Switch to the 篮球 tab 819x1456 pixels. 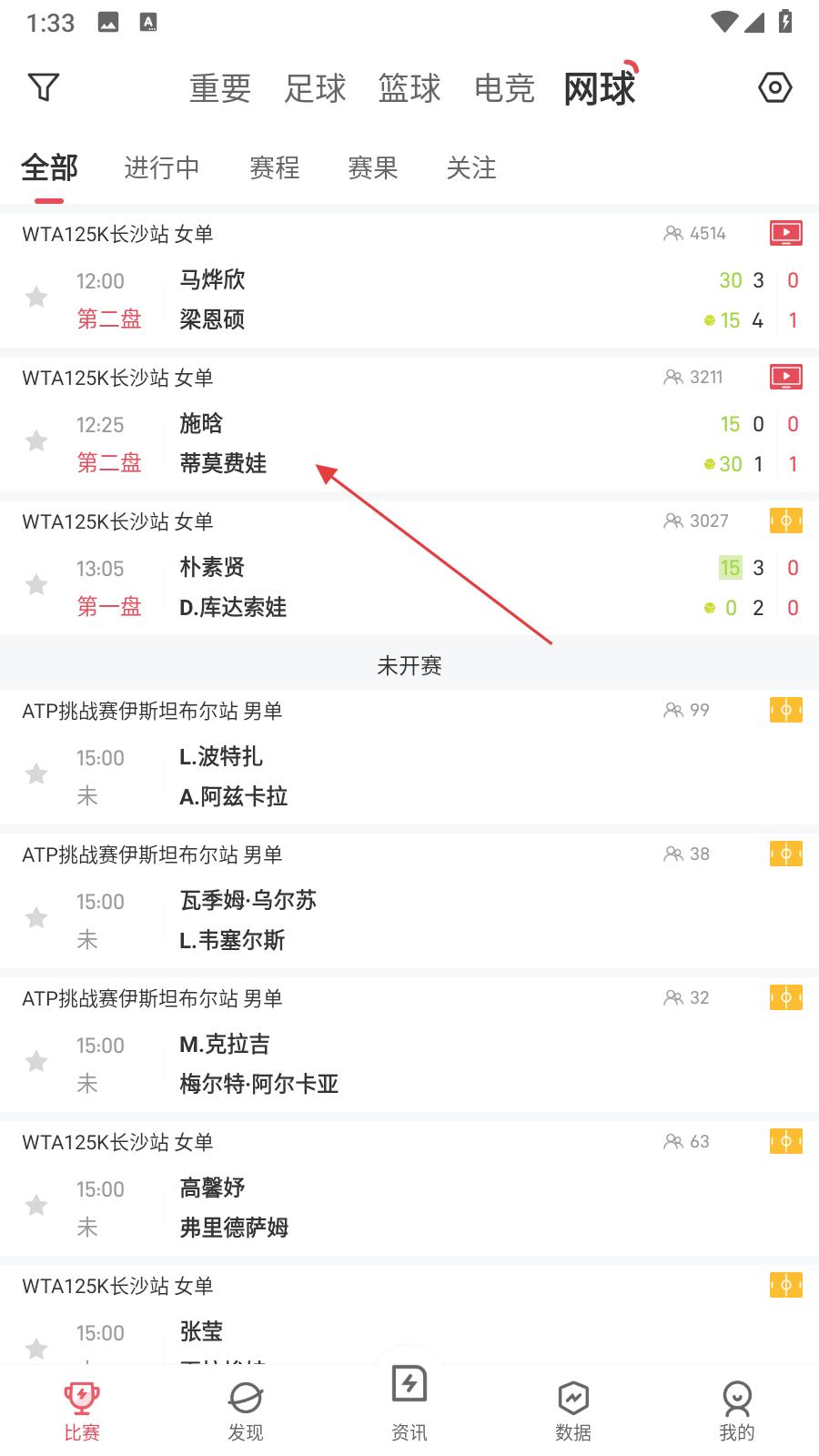point(409,88)
